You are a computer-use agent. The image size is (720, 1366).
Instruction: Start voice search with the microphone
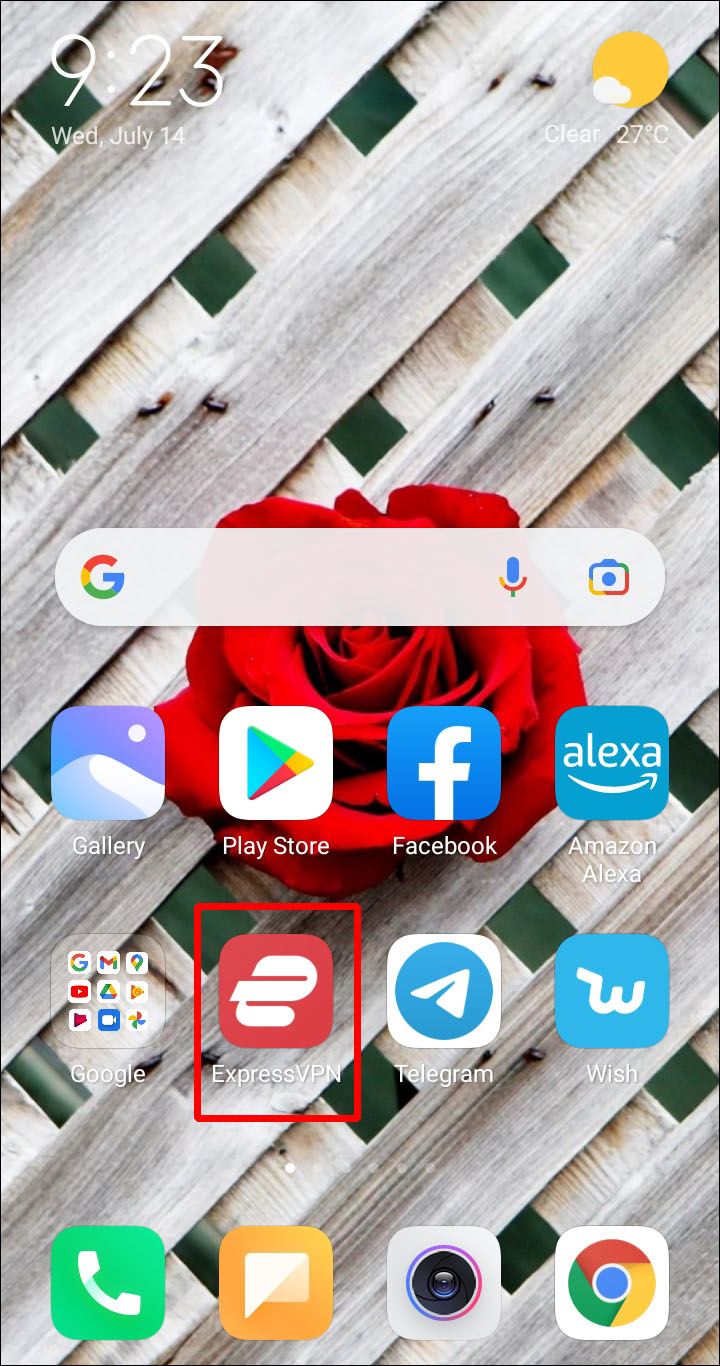click(x=513, y=577)
